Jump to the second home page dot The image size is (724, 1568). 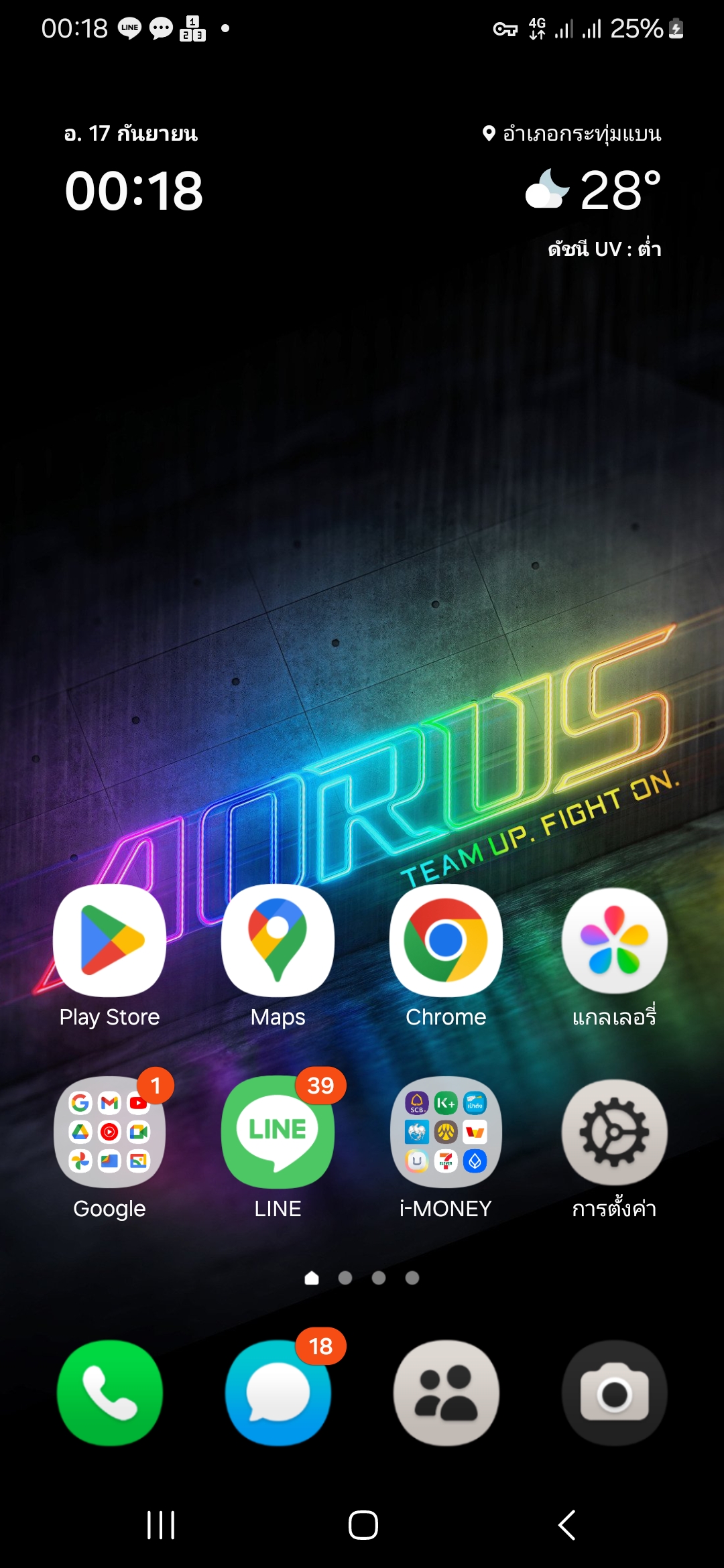(345, 1278)
